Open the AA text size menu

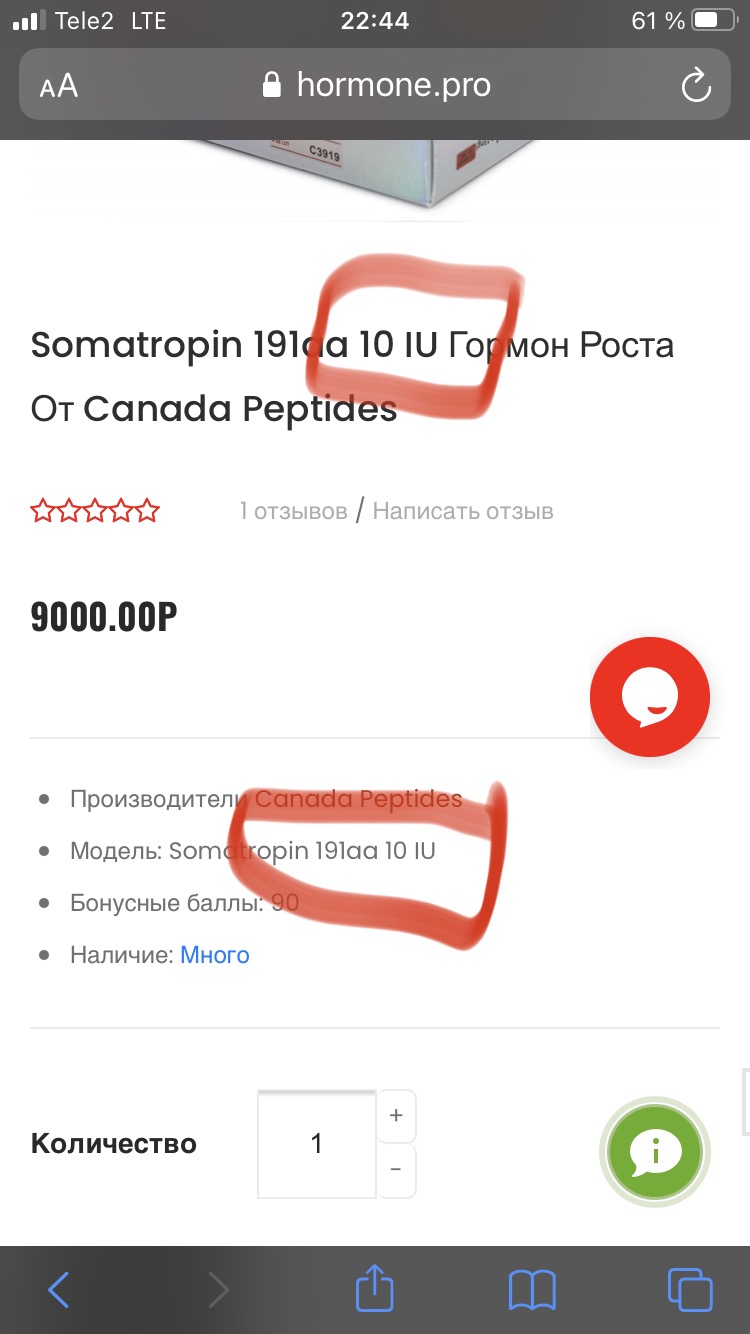(58, 85)
